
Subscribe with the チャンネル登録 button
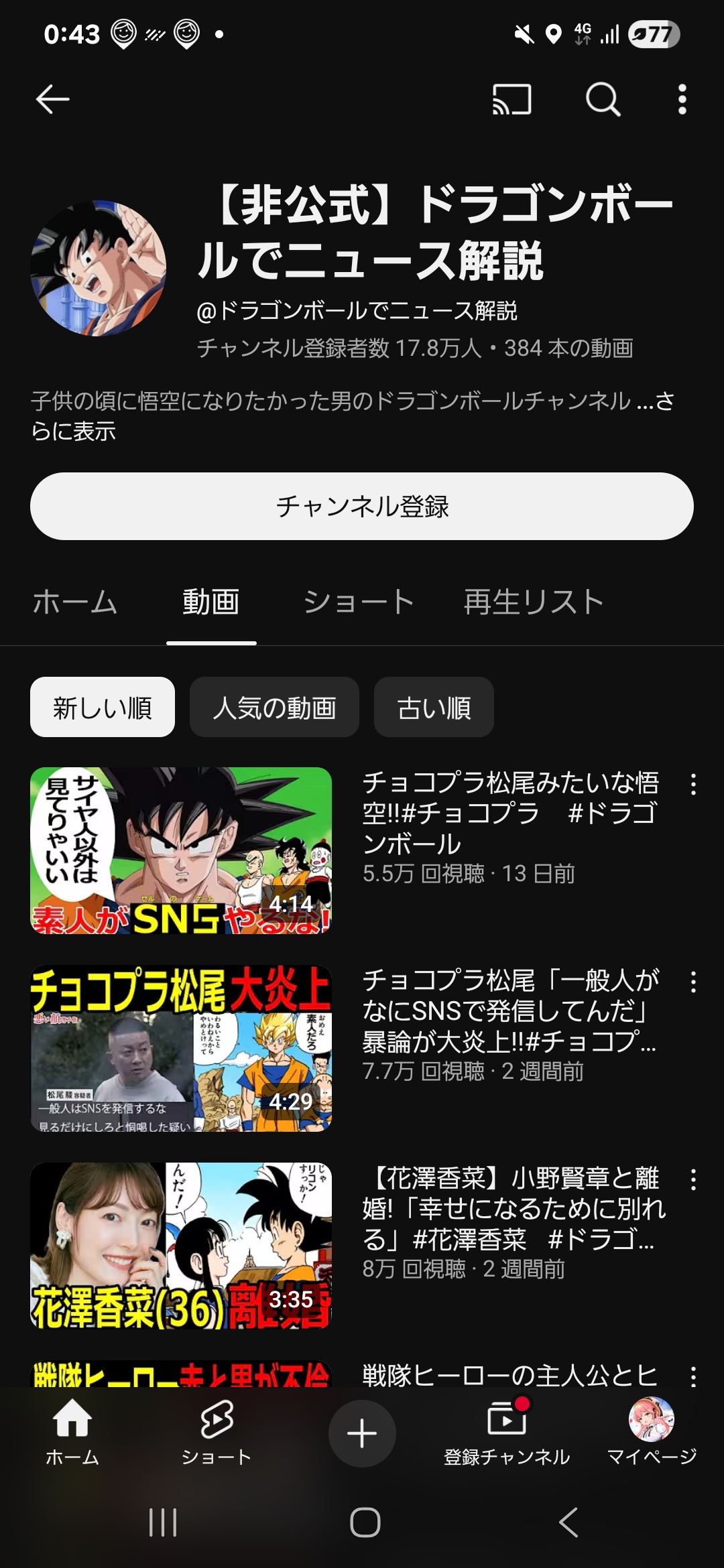pos(362,506)
